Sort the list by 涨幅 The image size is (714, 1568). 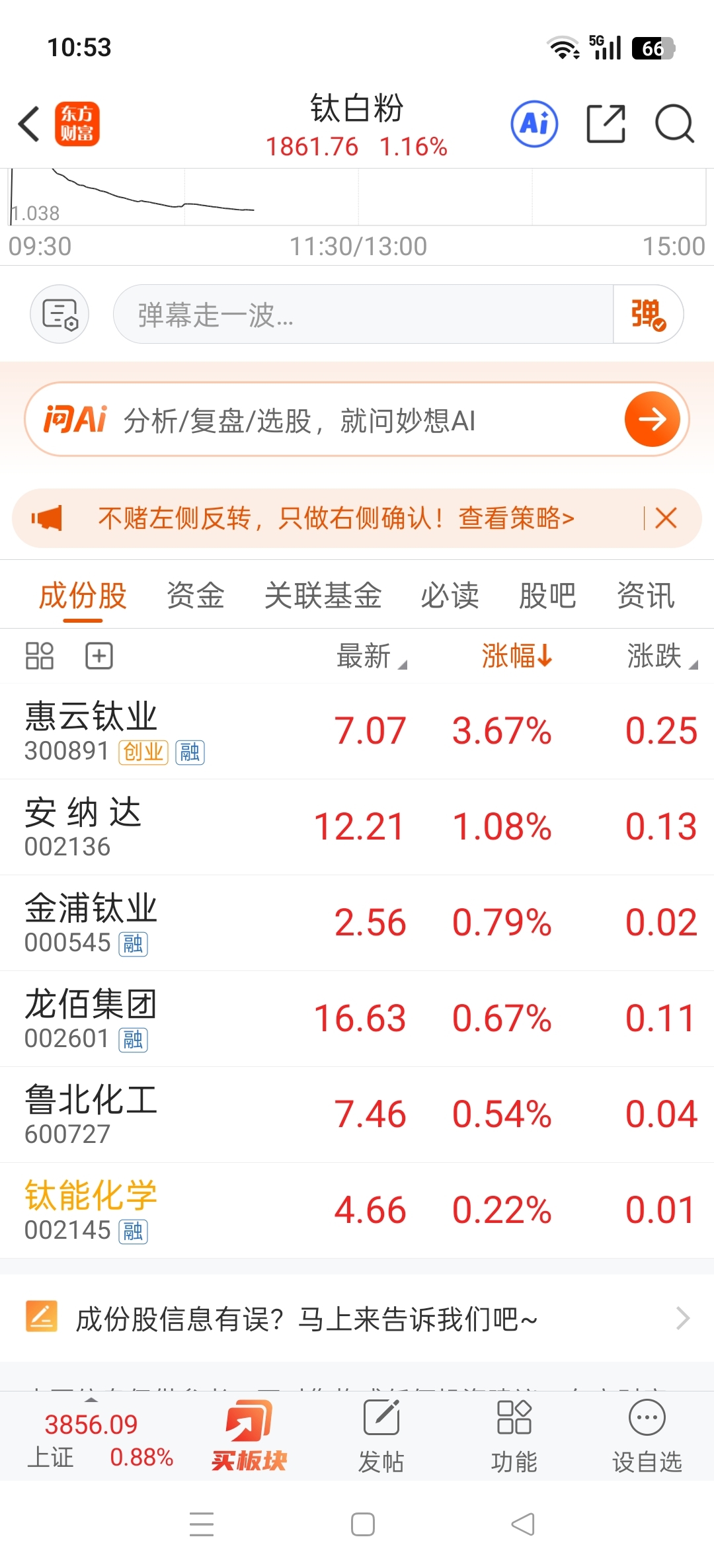pos(517,656)
